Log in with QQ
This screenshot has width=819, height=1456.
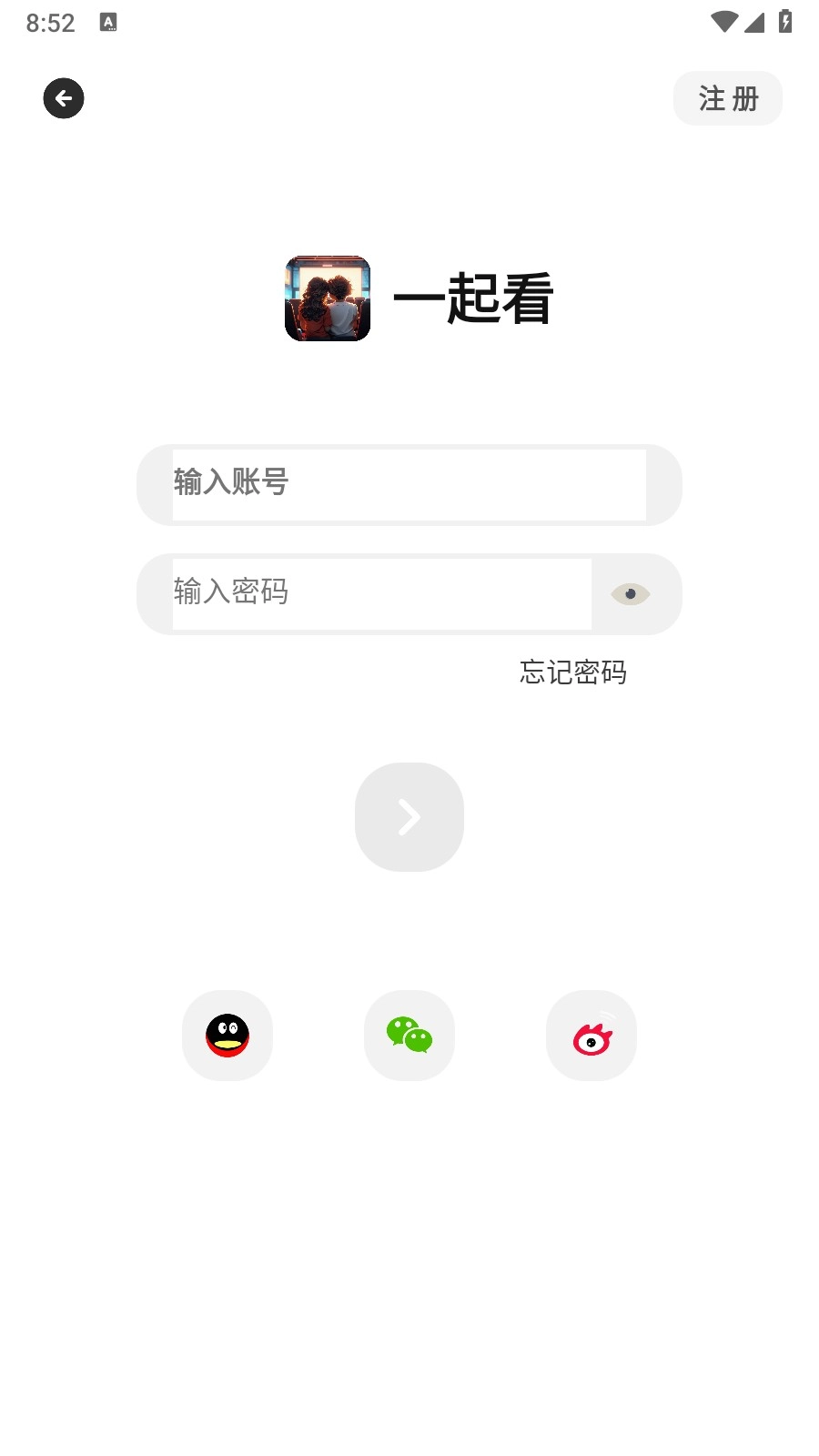[x=227, y=1036]
